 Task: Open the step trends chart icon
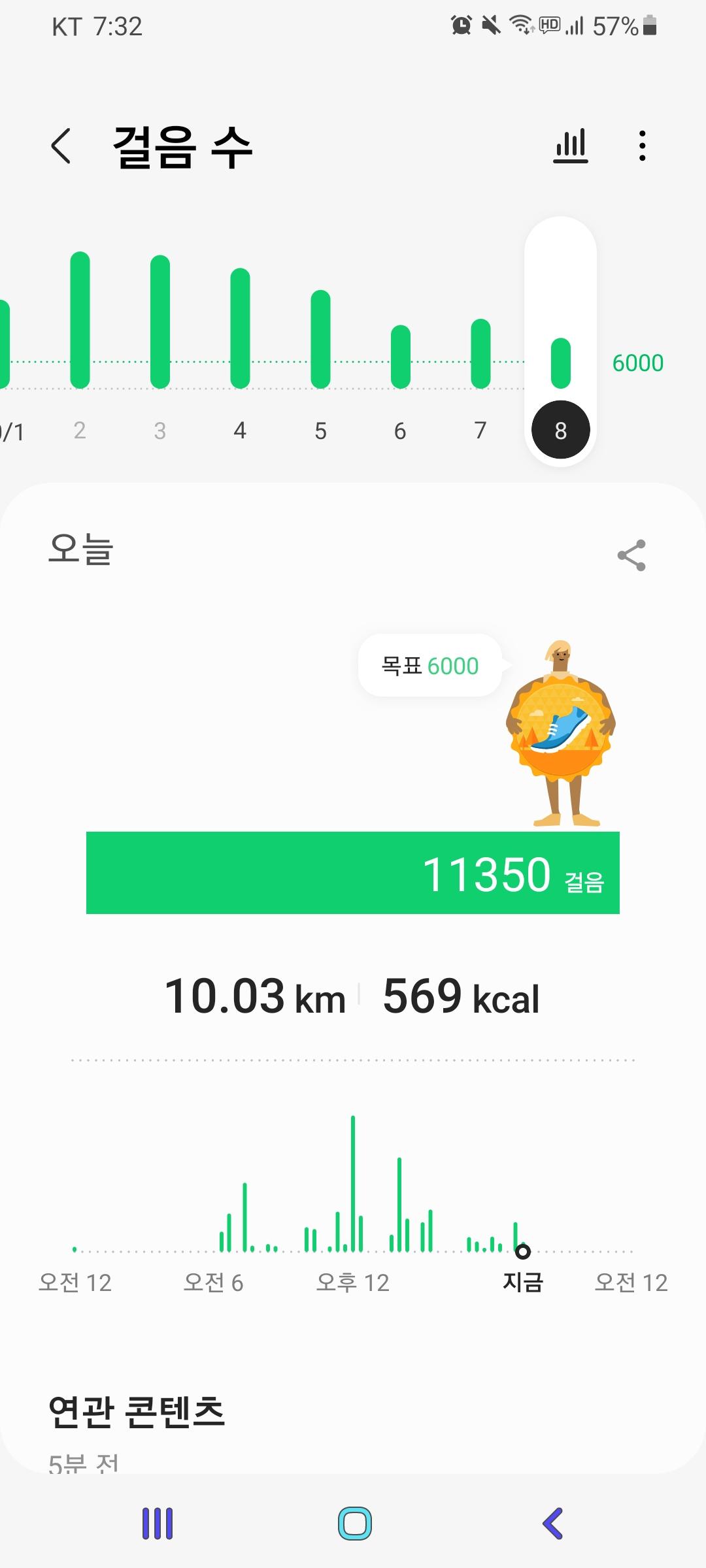(x=570, y=146)
